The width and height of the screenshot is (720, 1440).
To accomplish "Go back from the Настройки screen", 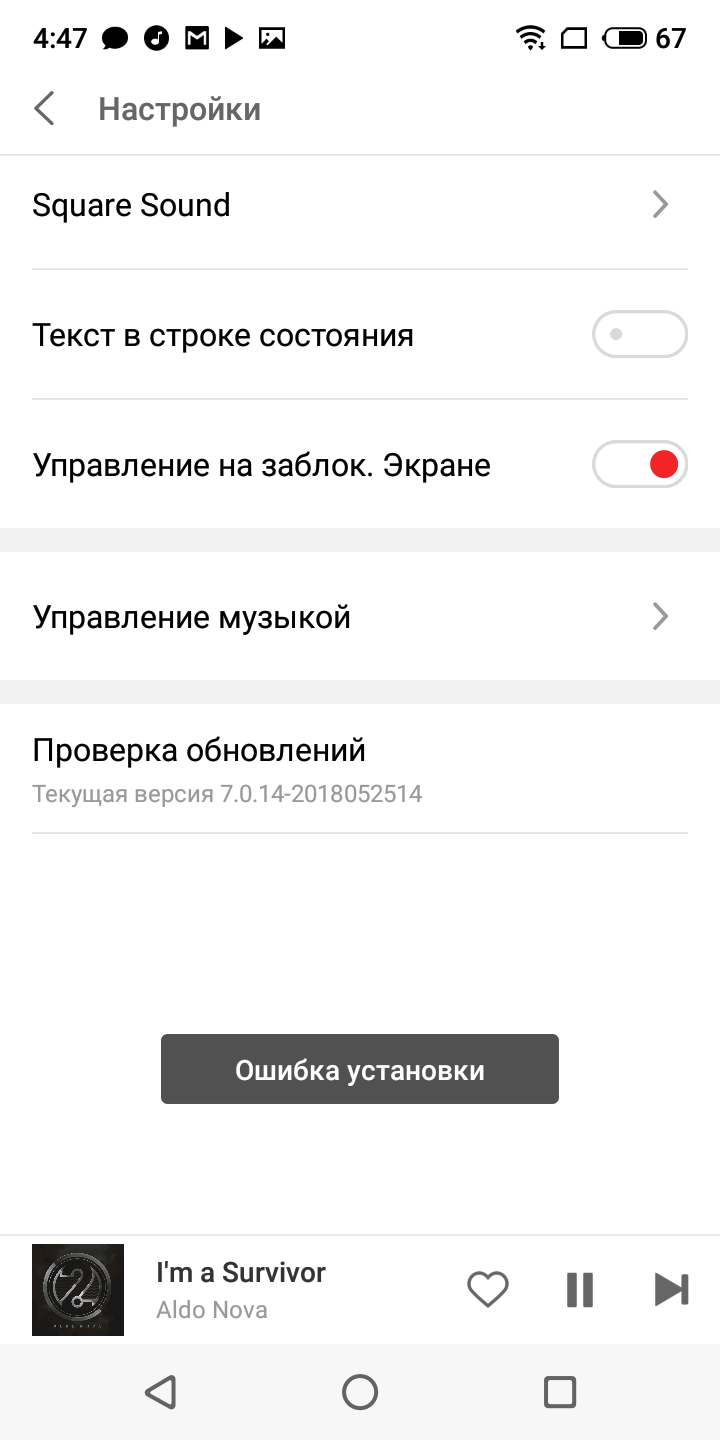I will point(44,108).
